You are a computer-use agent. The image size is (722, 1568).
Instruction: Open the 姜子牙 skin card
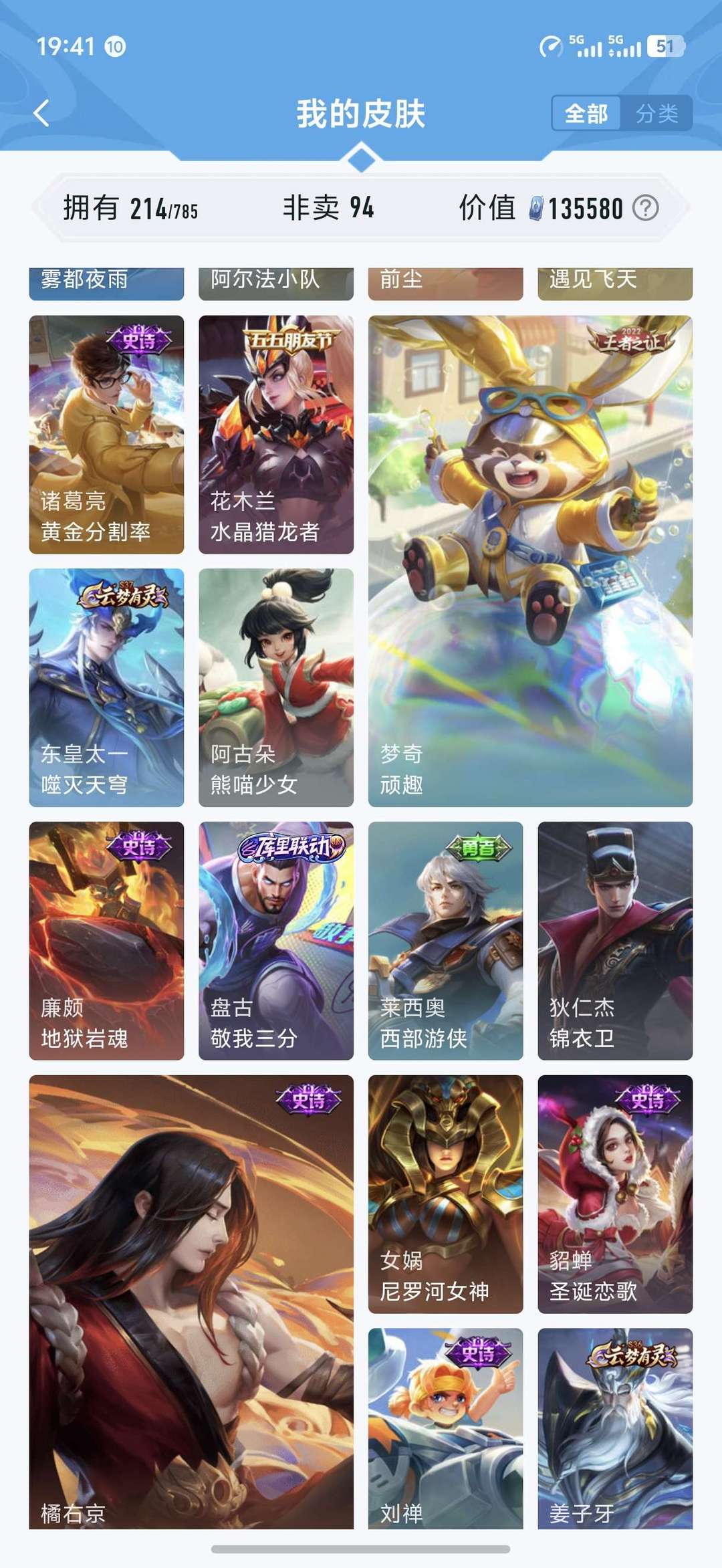[615, 1428]
